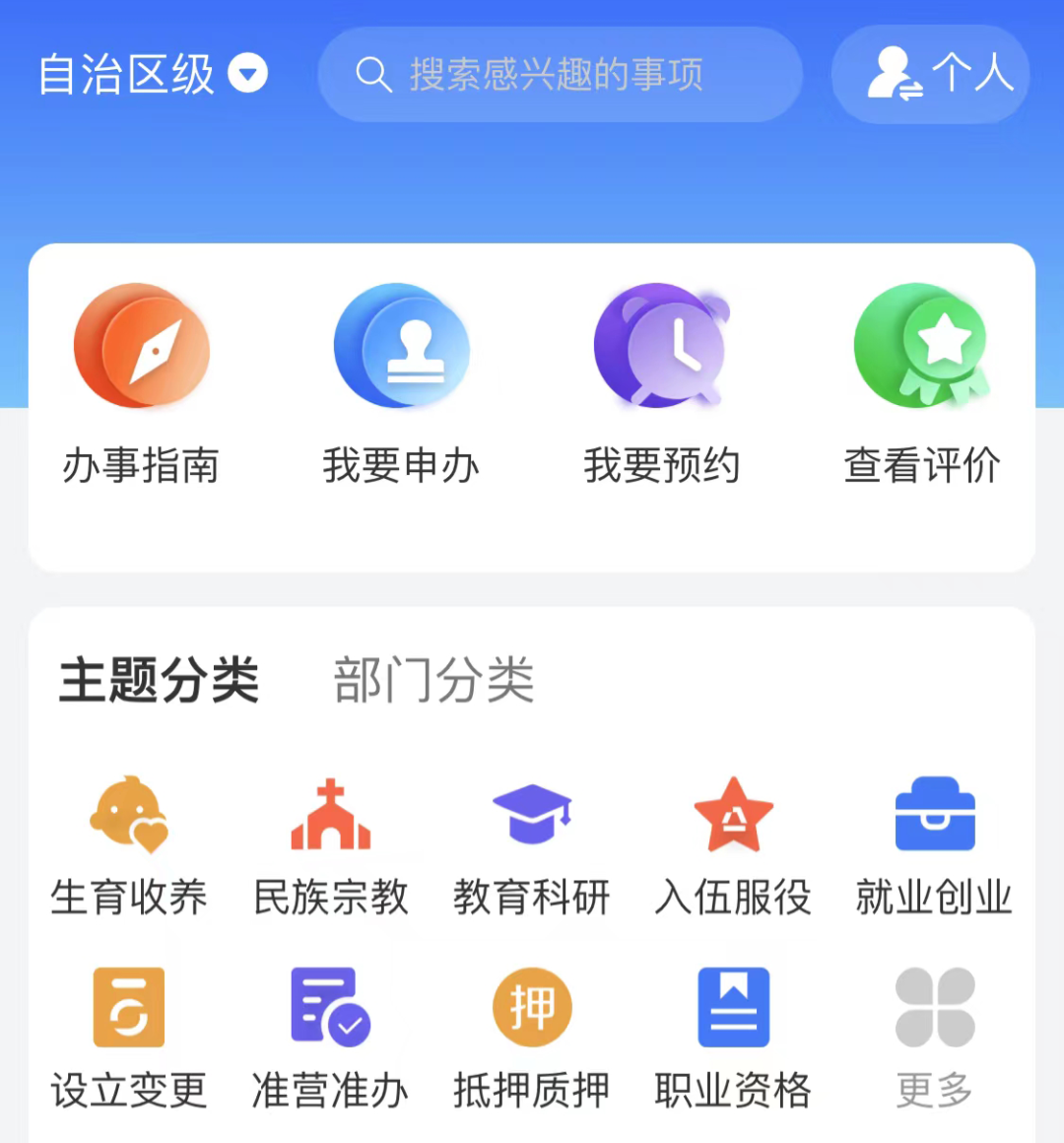The image size is (1064, 1143).
Task: Open 我要预约 appointment booking
Action: coord(661,386)
